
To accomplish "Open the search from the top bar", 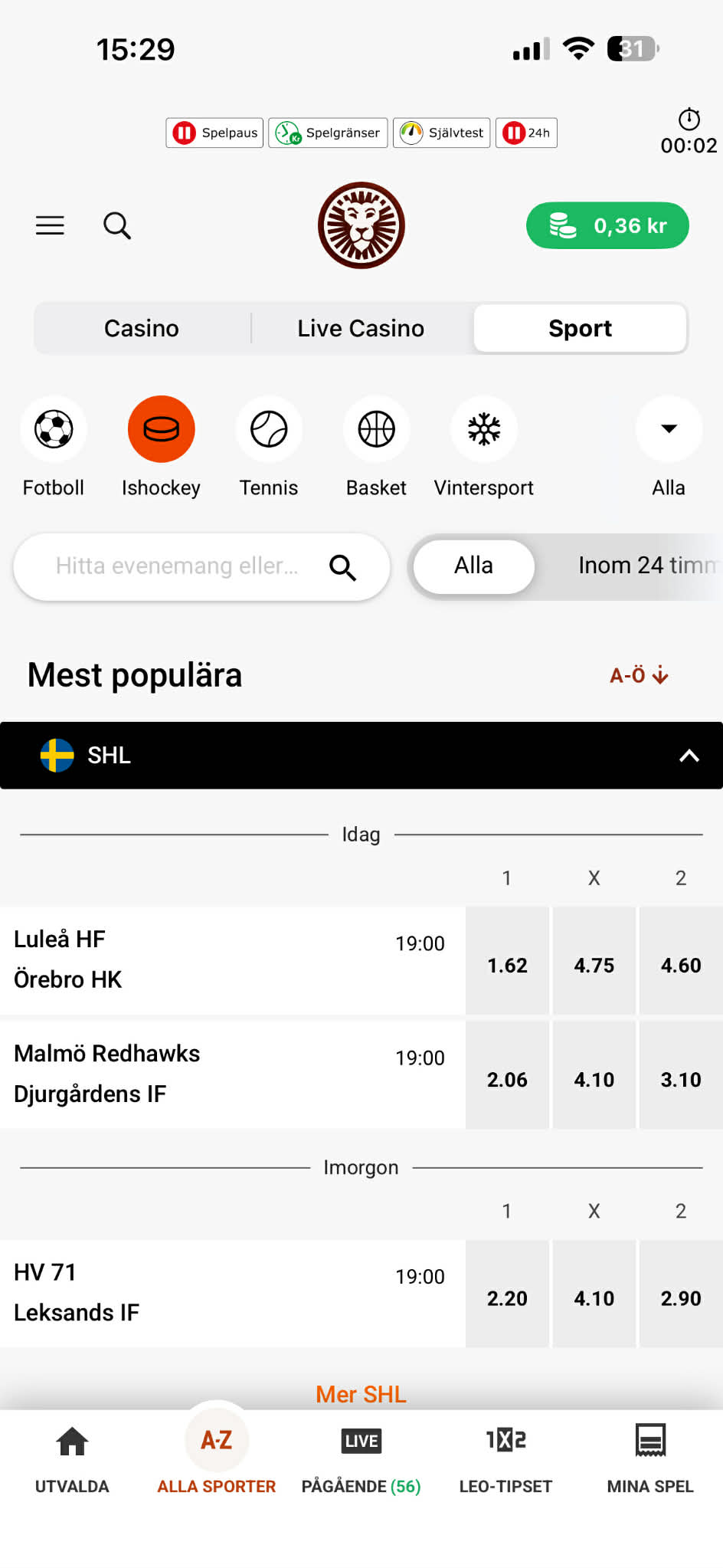I will tap(116, 225).
